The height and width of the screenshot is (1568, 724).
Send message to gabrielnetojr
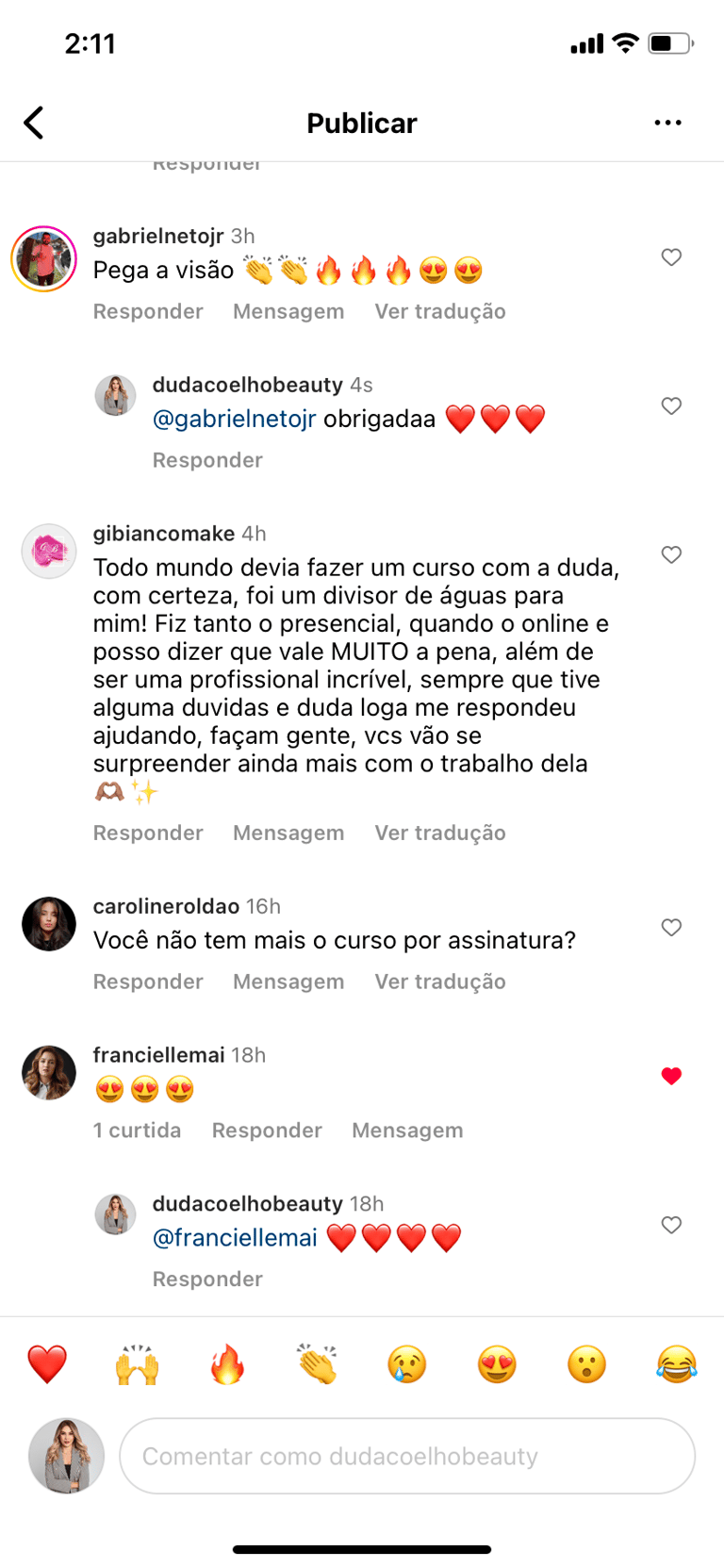(x=288, y=311)
